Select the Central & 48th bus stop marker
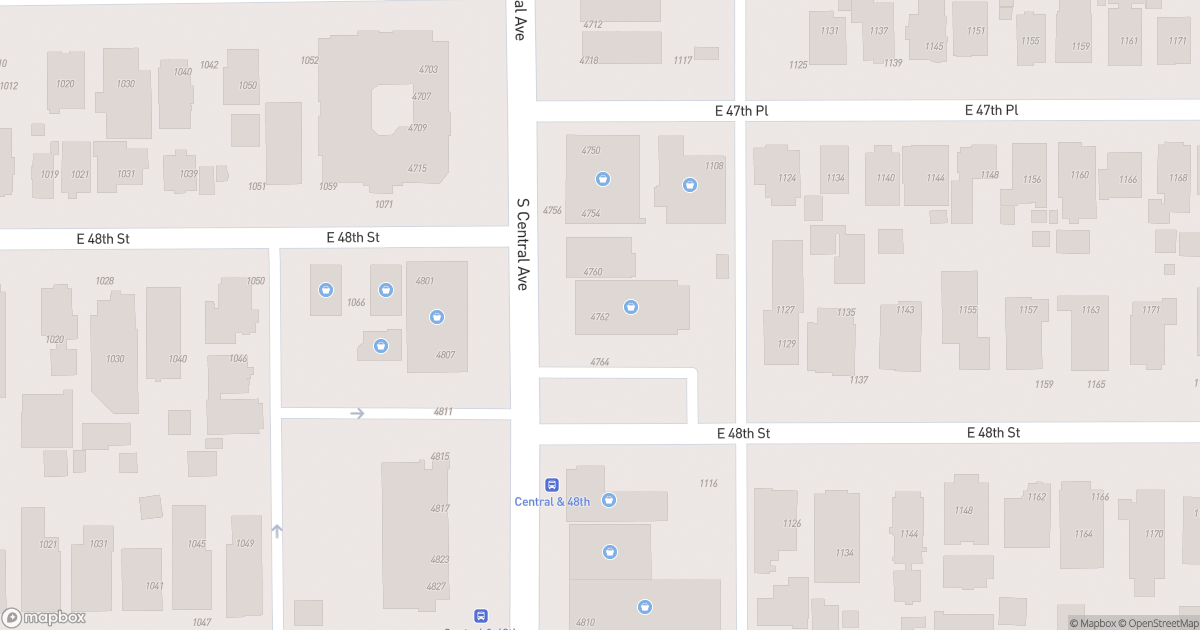 click(x=551, y=485)
